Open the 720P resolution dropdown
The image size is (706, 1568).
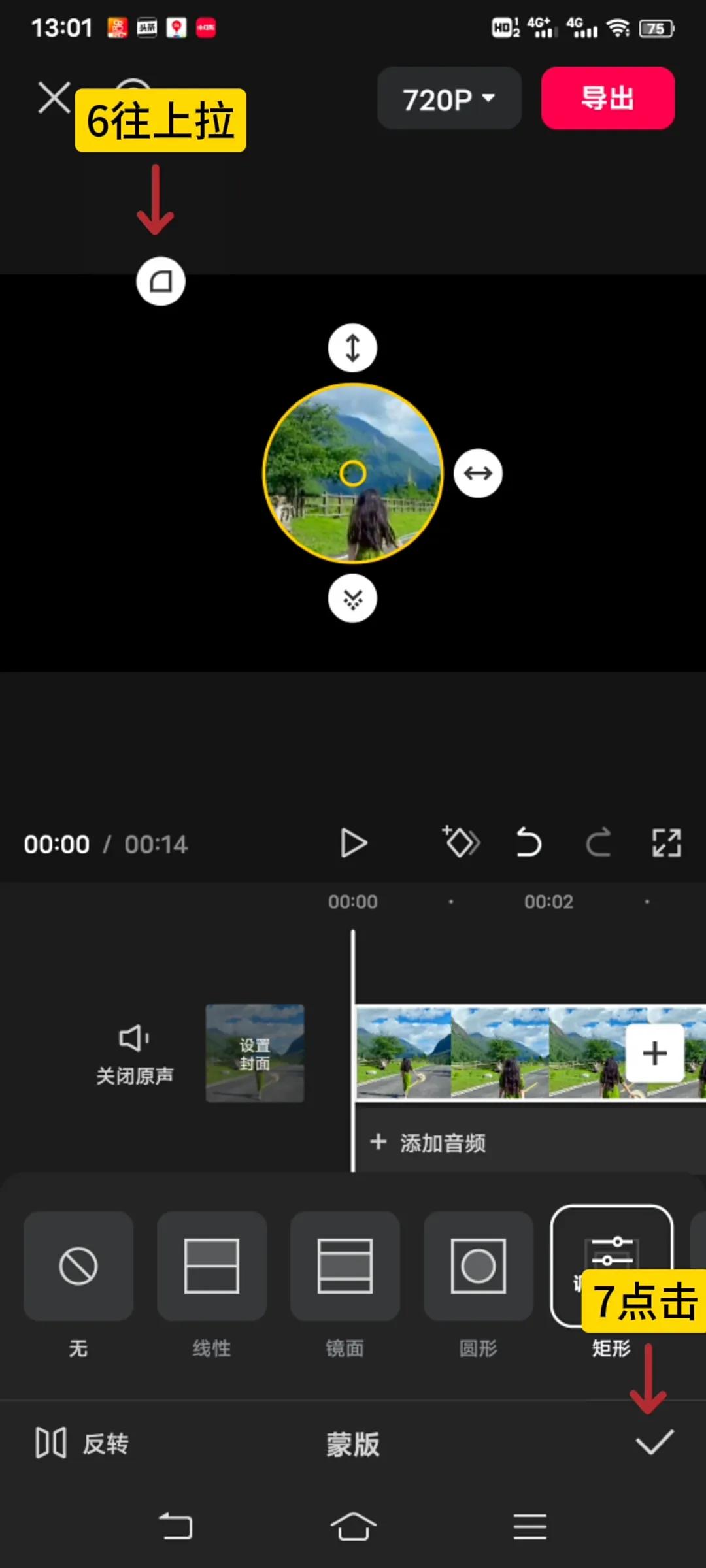(448, 99)
